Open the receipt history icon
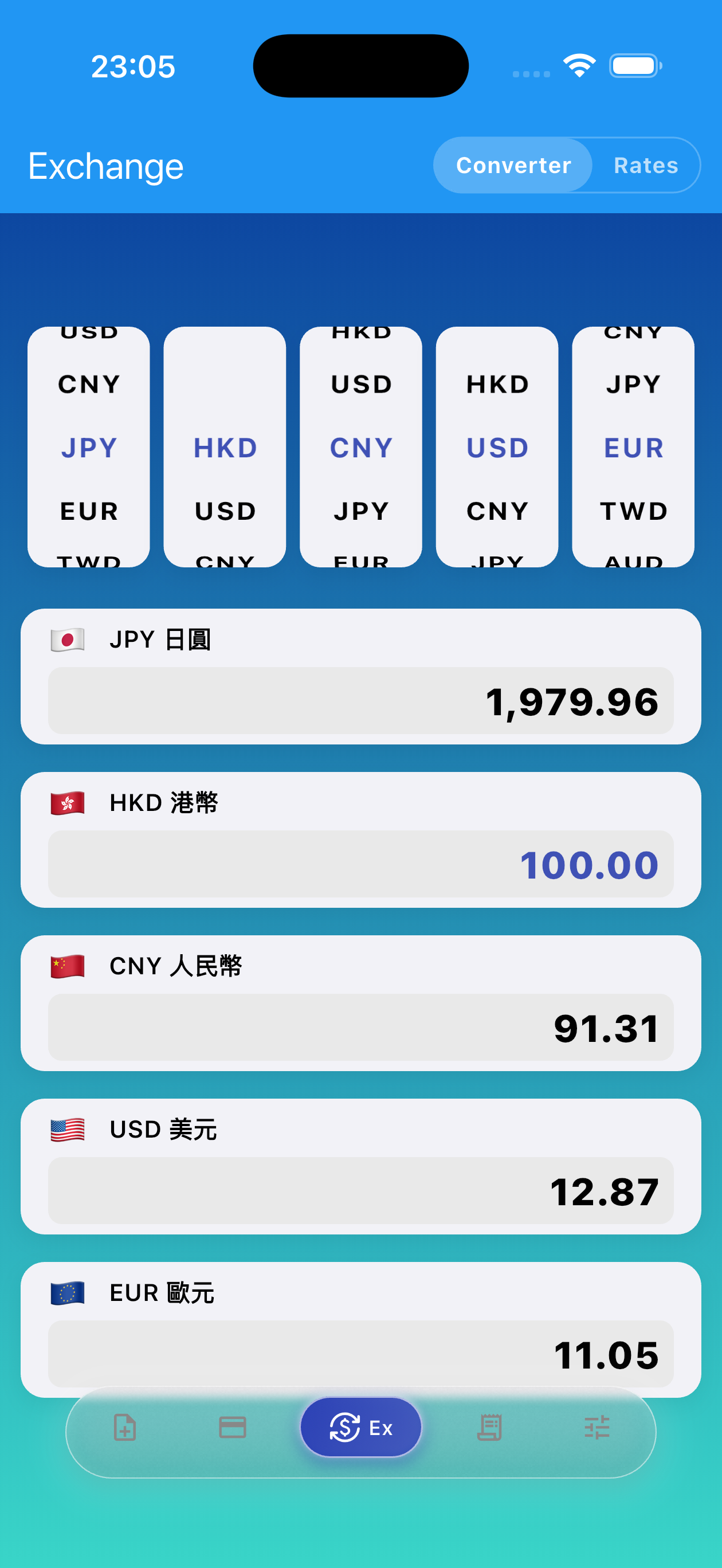The image size is (722, 1568). (490, 1427)
